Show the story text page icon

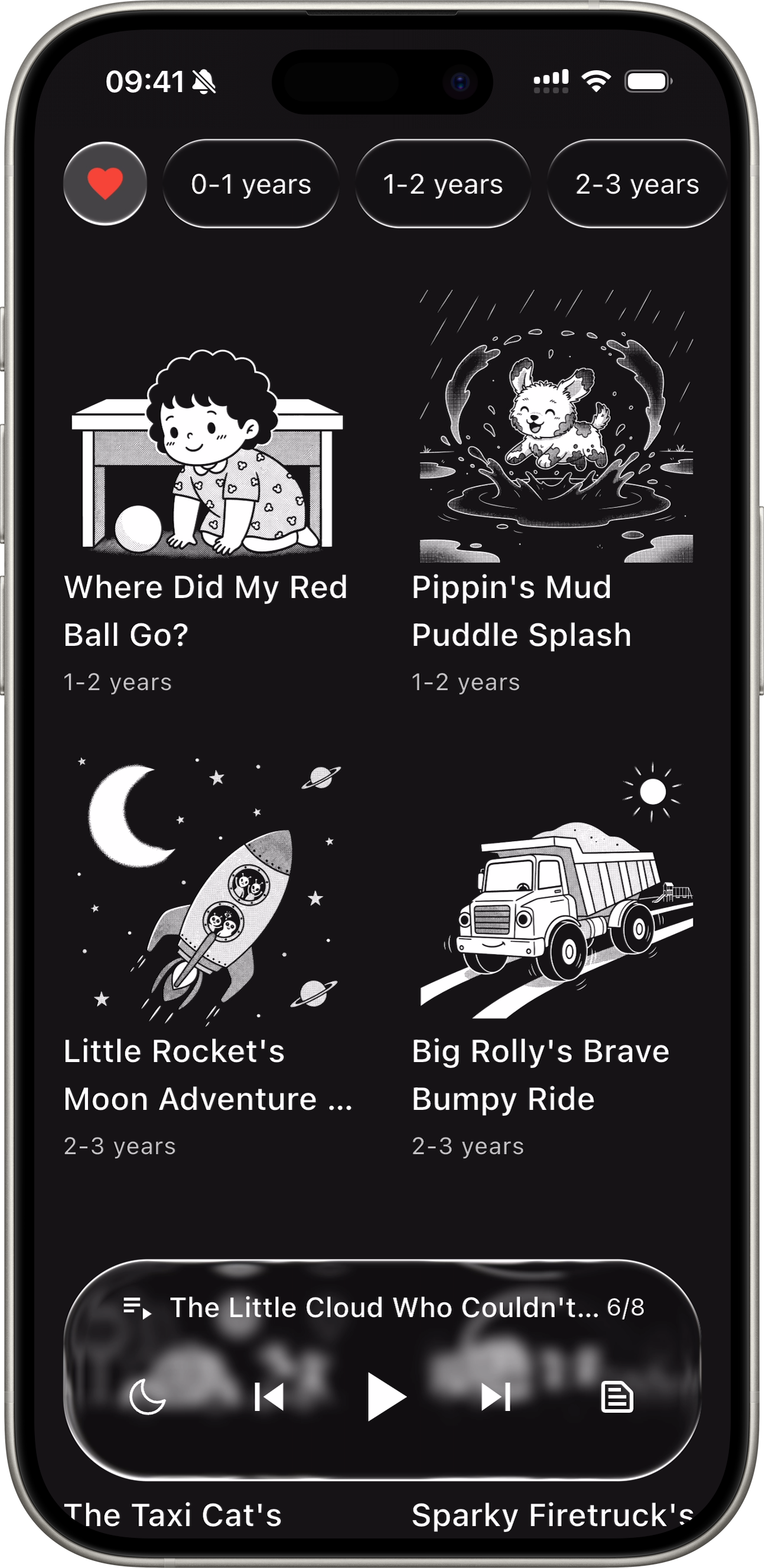617,1397
